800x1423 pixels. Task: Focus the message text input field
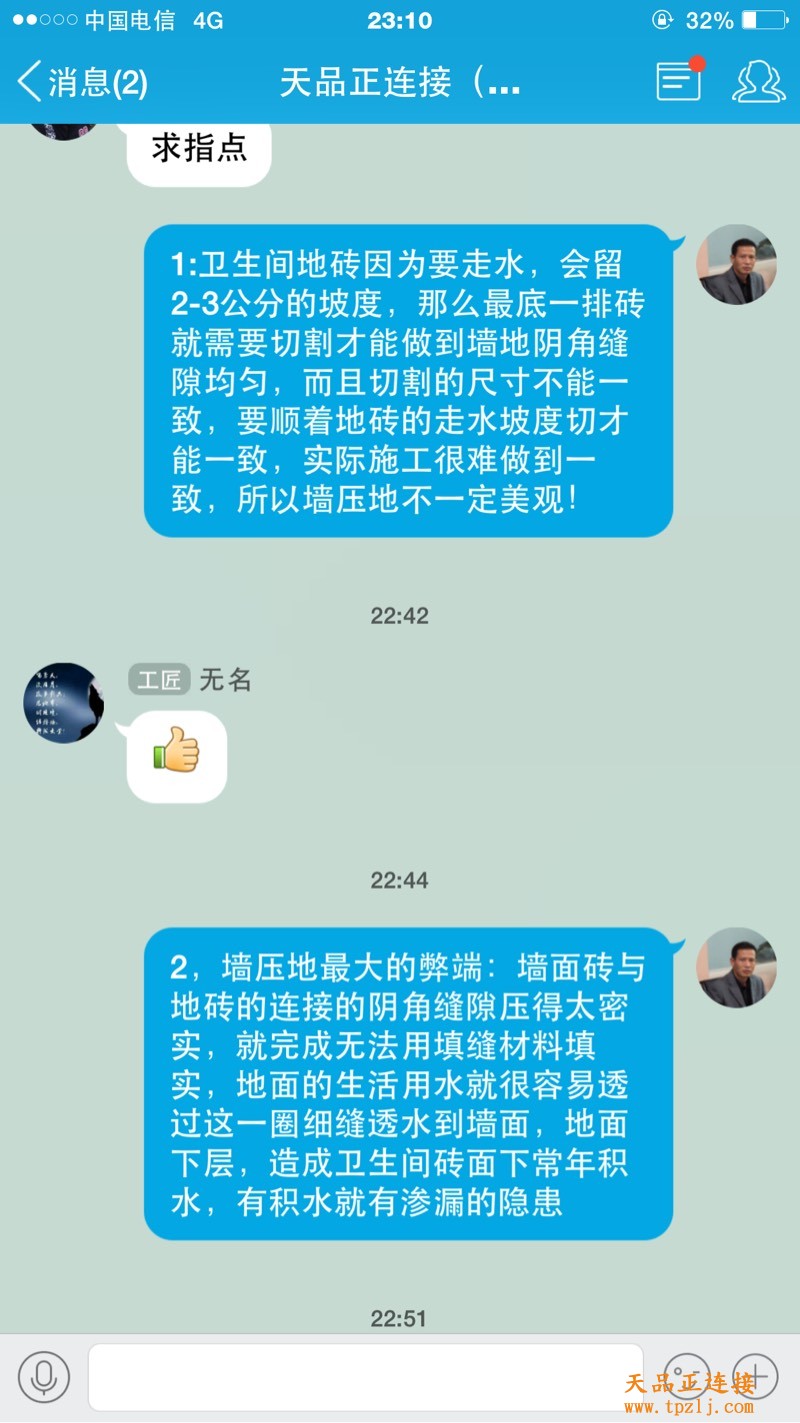tap(365, 1377)
